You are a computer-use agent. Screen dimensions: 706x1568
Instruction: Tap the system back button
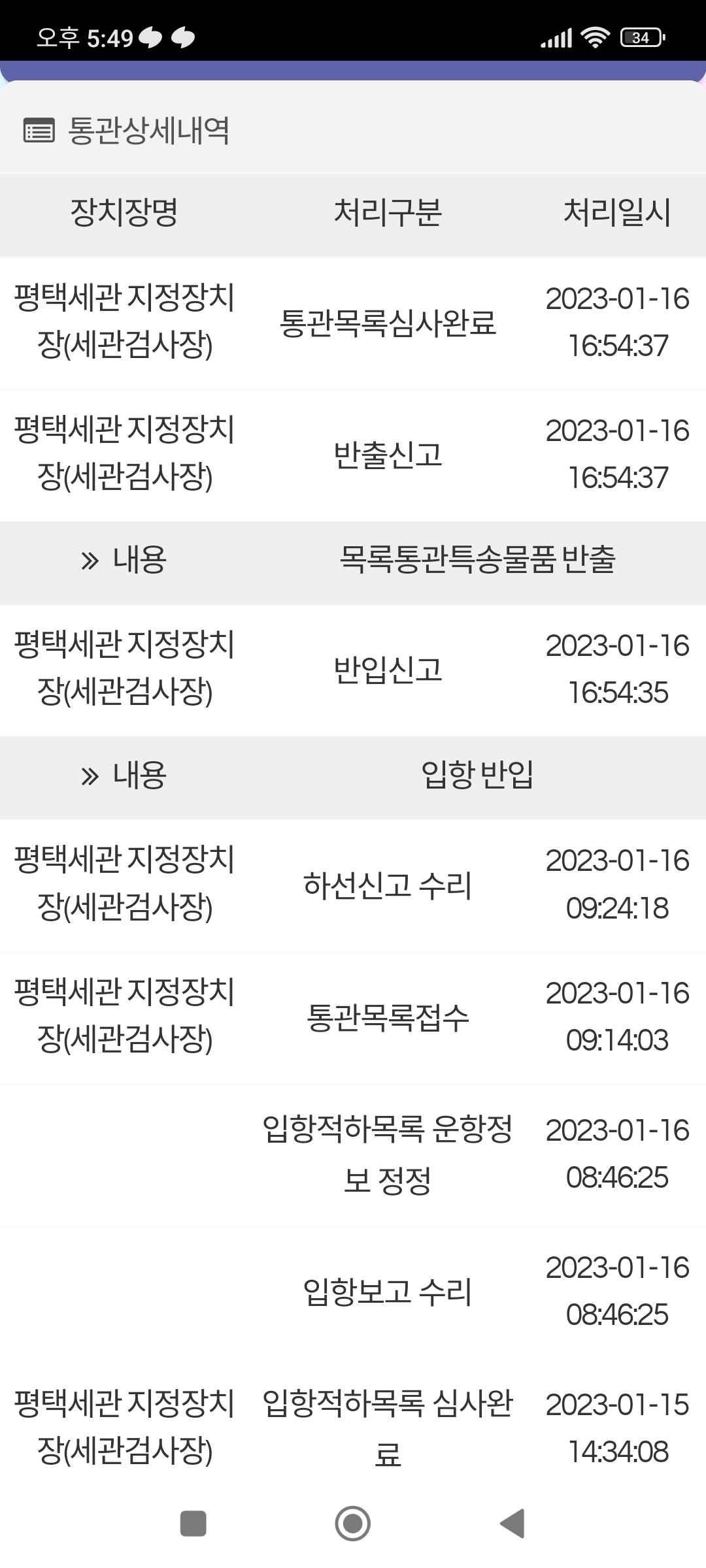[513, 1524]
